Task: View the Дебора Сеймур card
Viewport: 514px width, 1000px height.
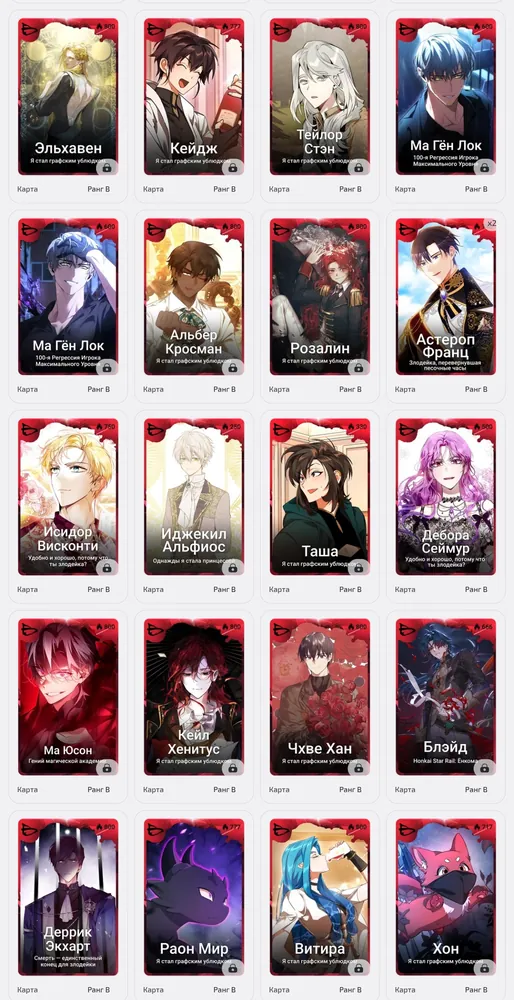Action: (446, 497)
